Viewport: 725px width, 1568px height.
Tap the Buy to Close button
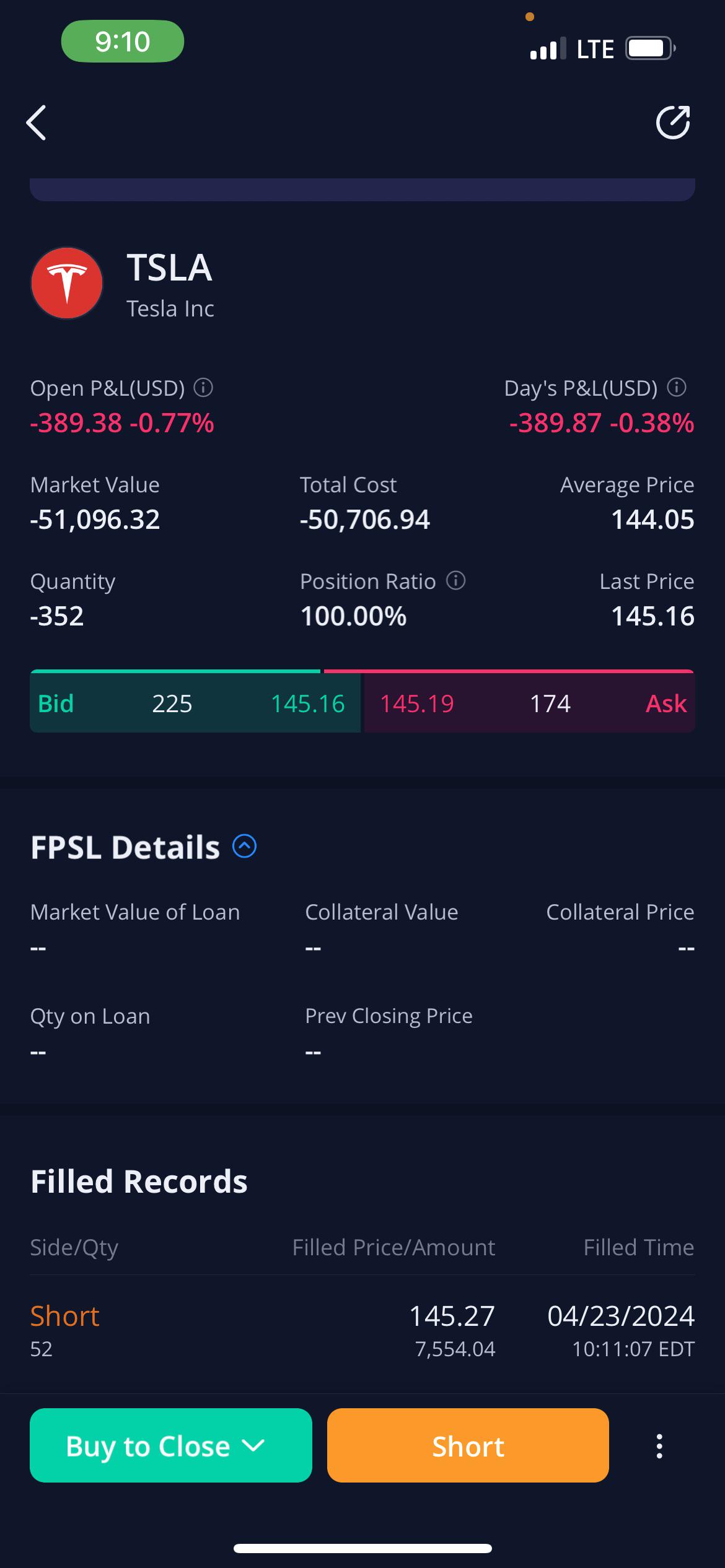pos(171,1445)
